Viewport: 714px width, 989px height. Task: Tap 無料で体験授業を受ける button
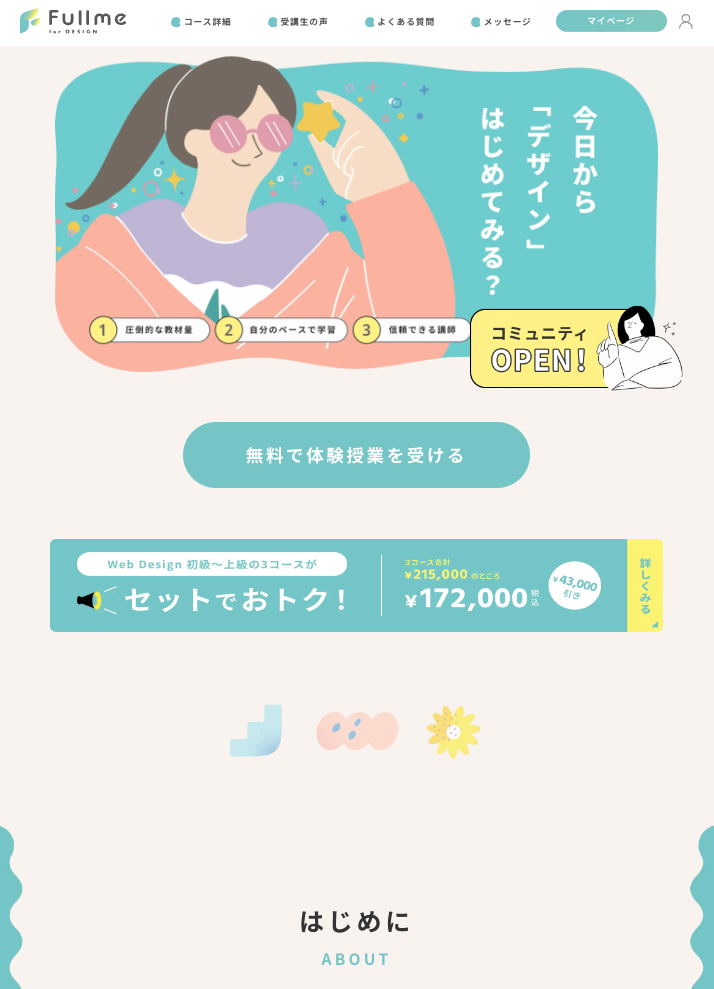(356, 455)
